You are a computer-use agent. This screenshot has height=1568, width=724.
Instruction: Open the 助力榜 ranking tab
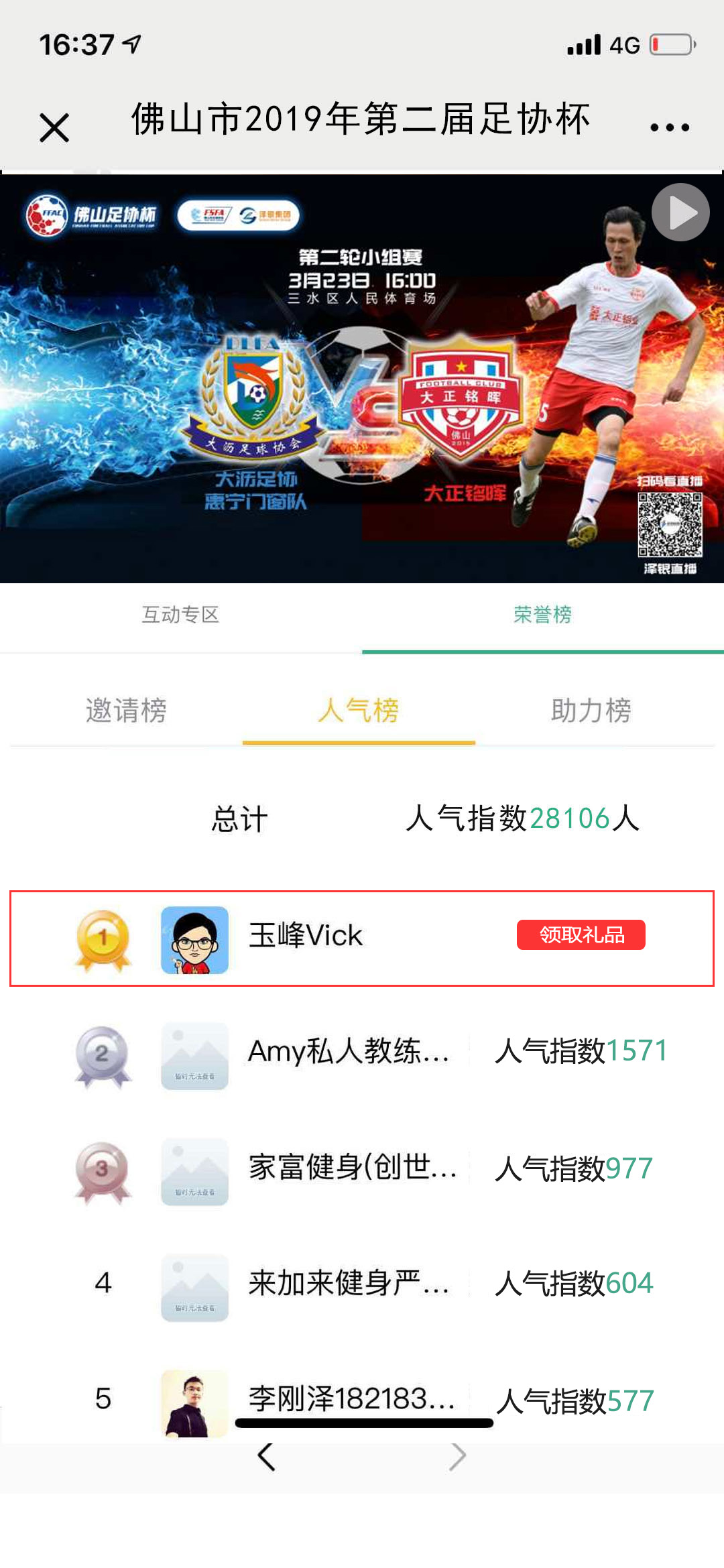click(591, 711)
